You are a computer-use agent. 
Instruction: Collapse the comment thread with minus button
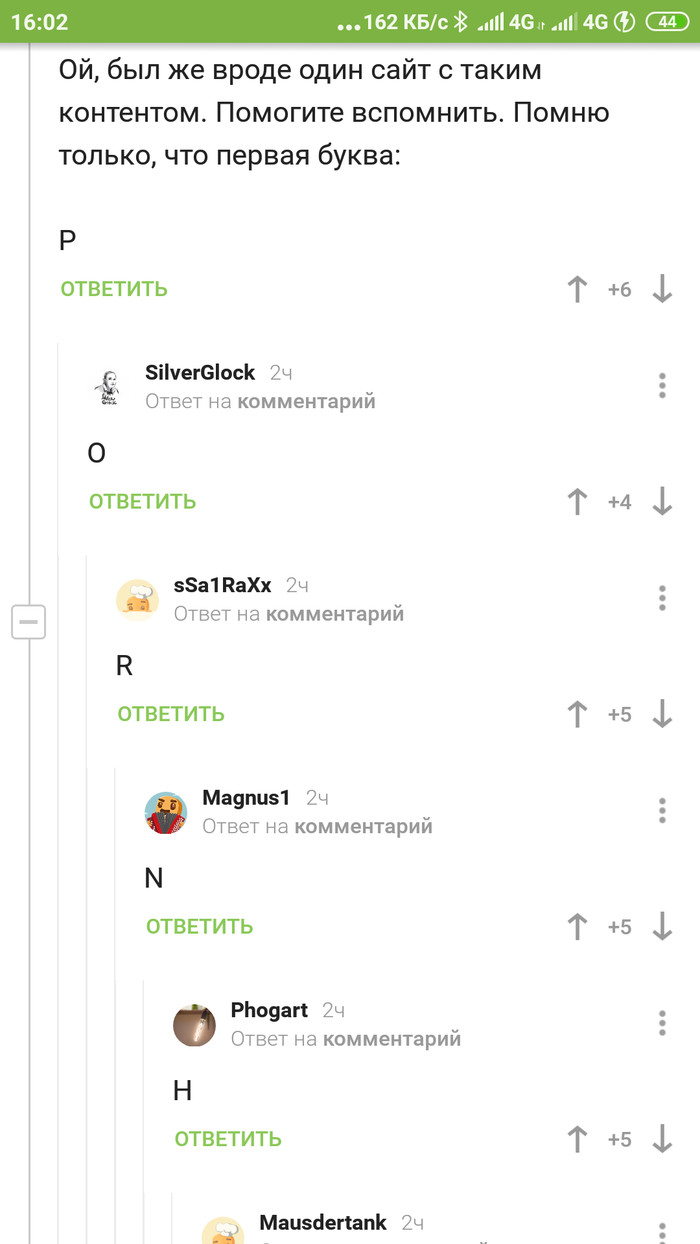(x=28, y=622)
